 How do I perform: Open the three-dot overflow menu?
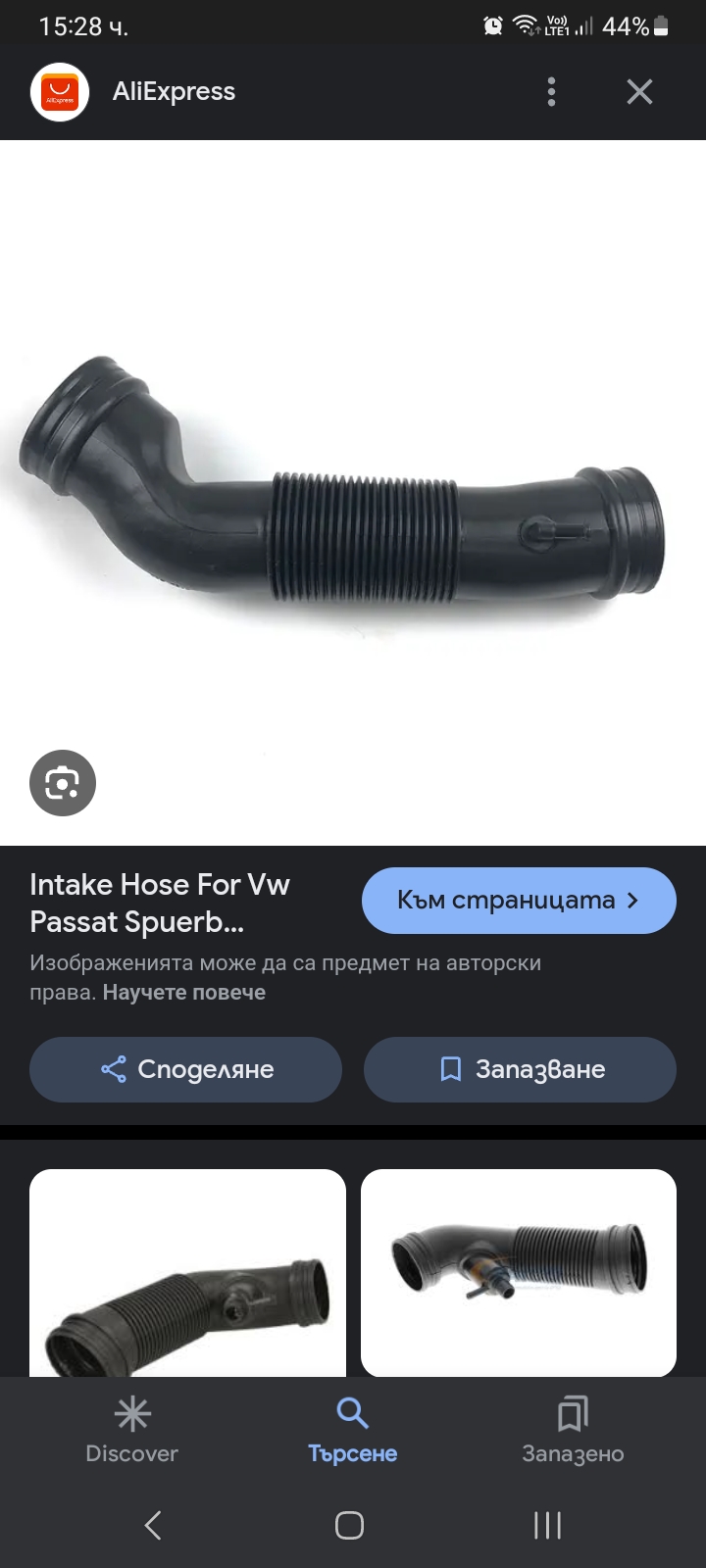tap(551, 92)
